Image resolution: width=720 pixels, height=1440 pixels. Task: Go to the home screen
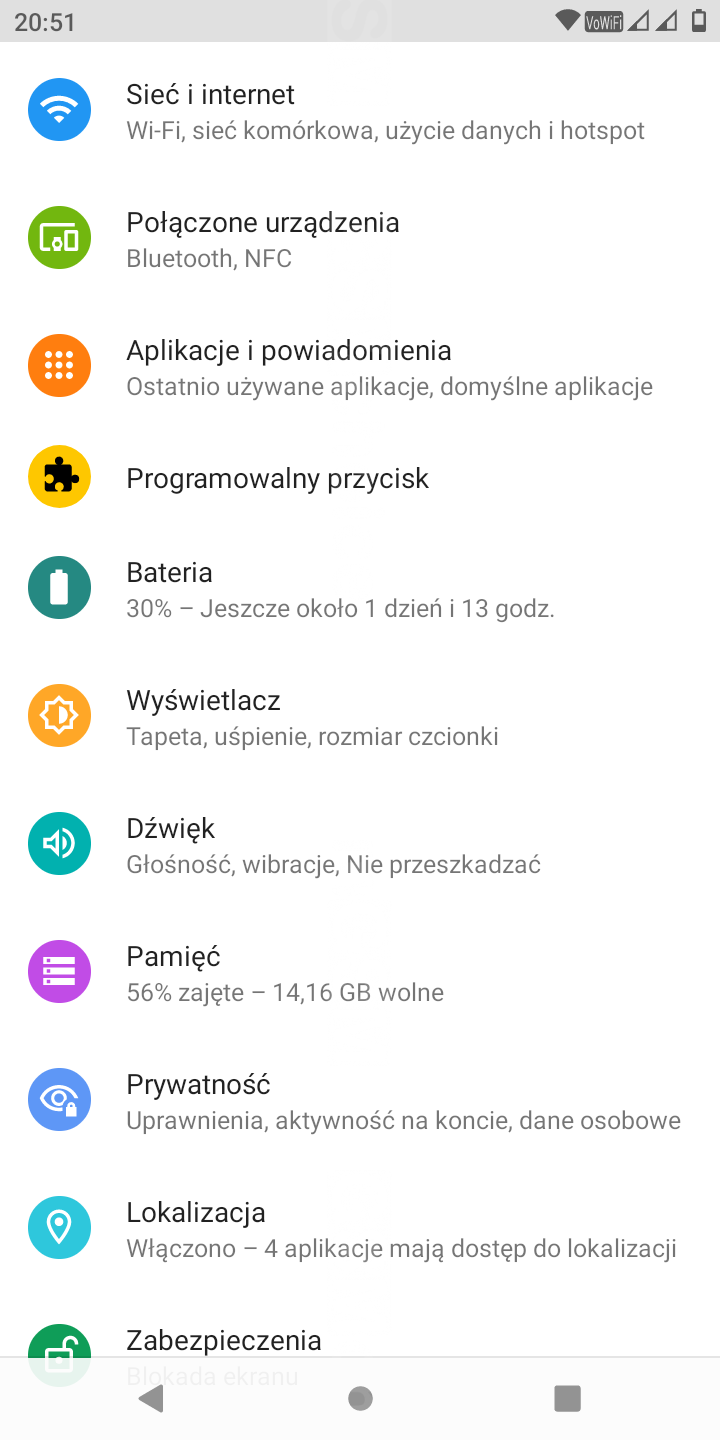tap(360, 1398)
